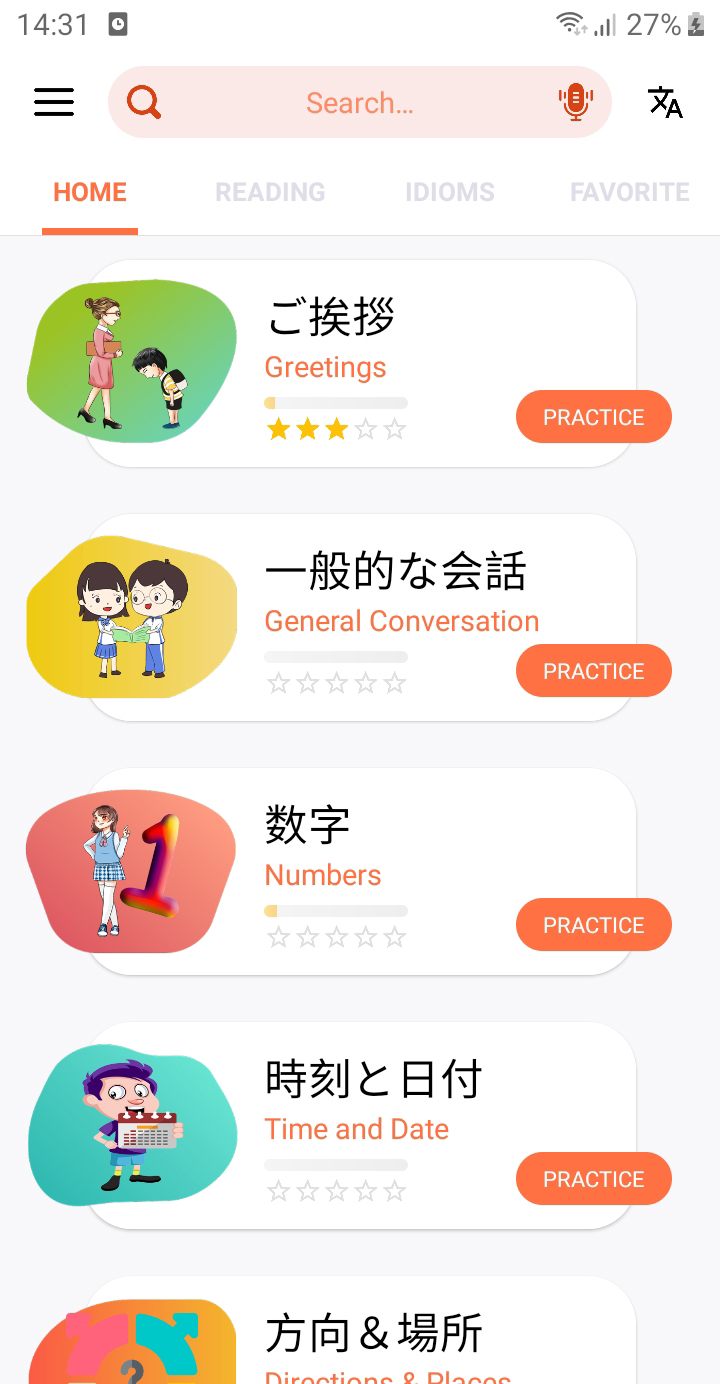Start practicing Time and Date
This screenshot has width=720, height=1384.
click(593, 1178)
